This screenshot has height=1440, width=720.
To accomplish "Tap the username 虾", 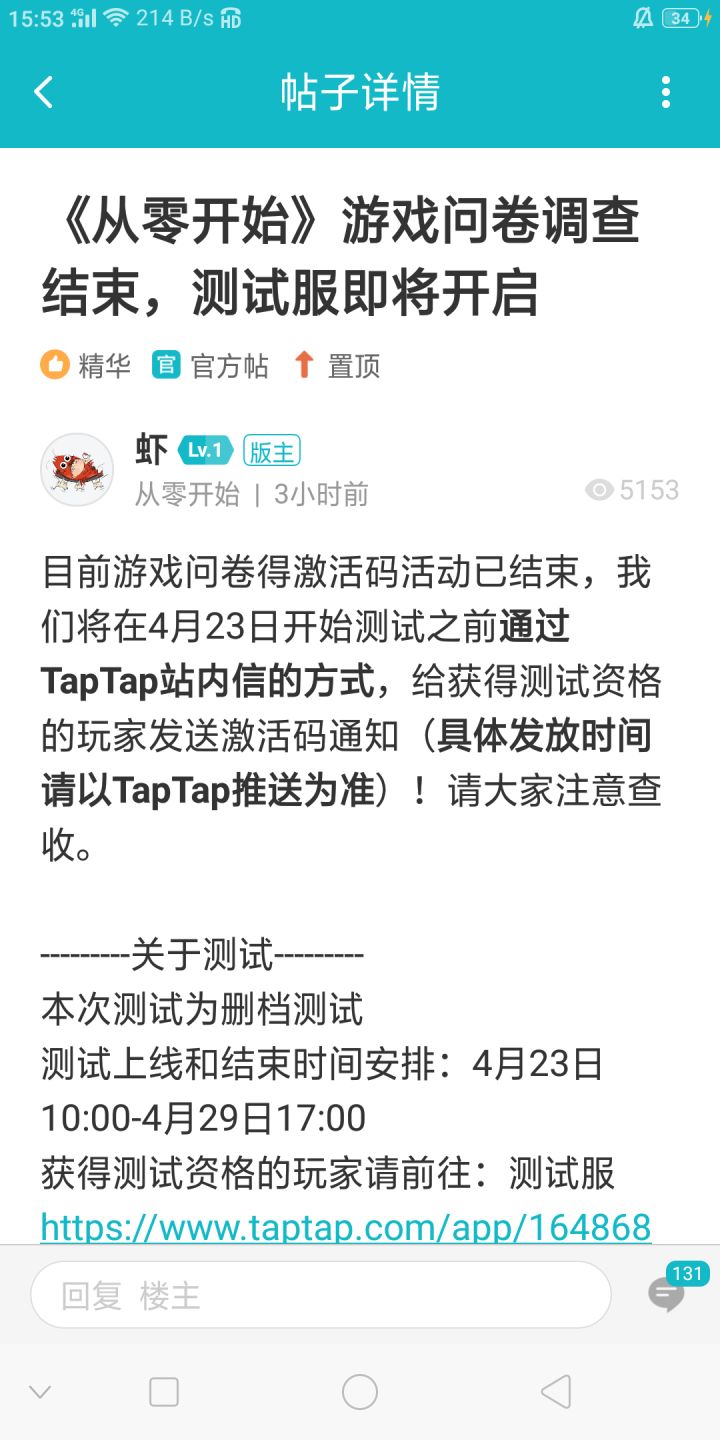I will [x=152, y=450].
